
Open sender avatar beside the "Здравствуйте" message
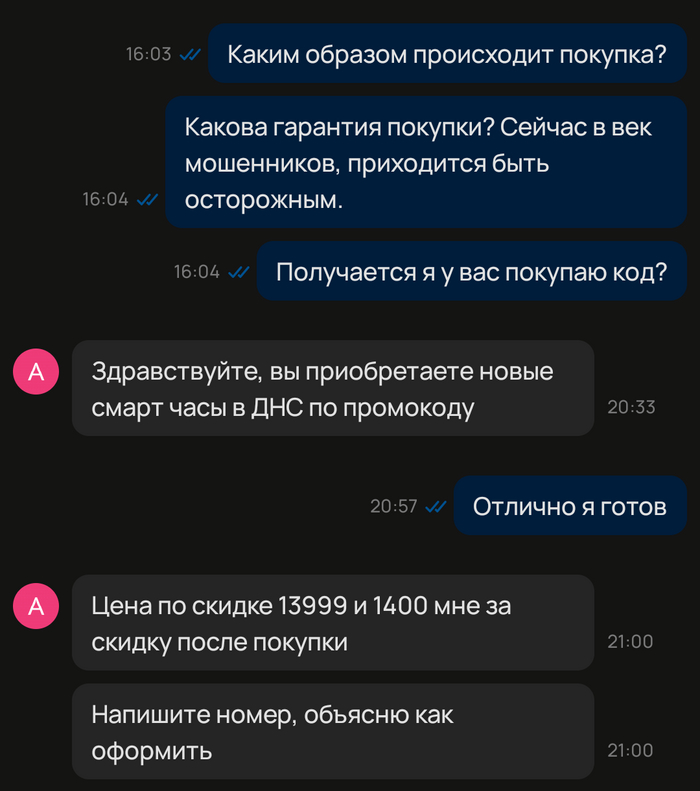click(36, 372)
